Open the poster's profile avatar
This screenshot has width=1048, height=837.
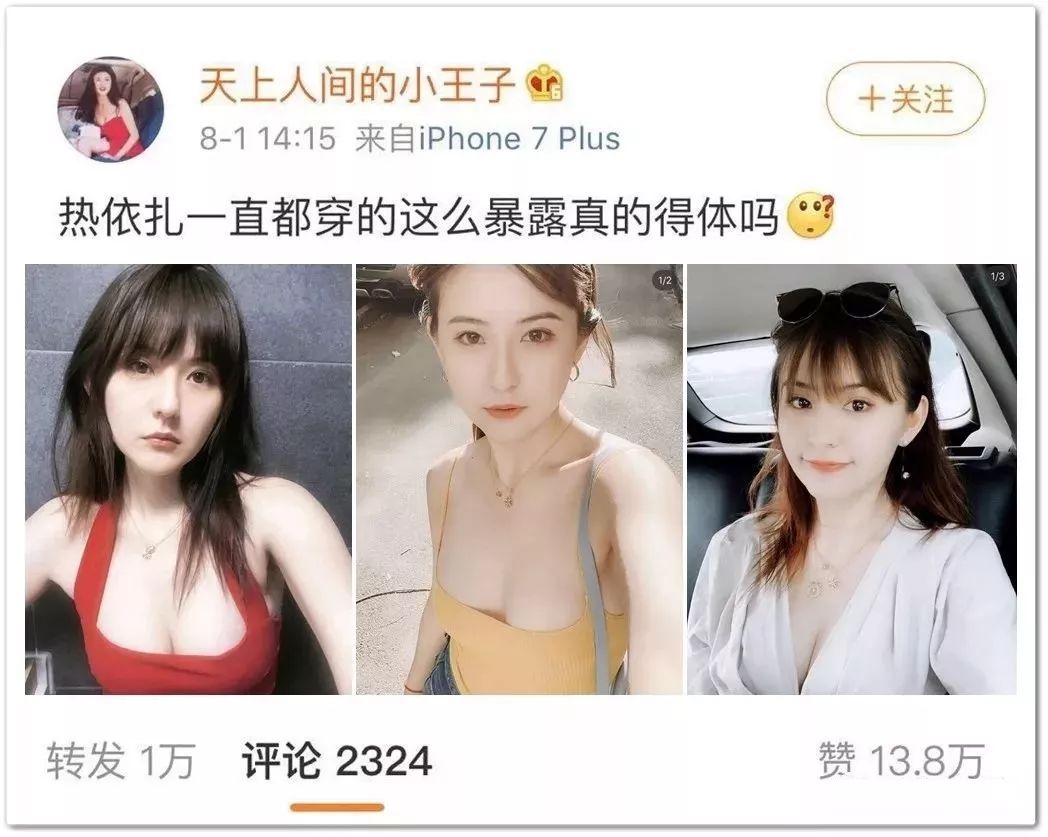click(111, 109)
